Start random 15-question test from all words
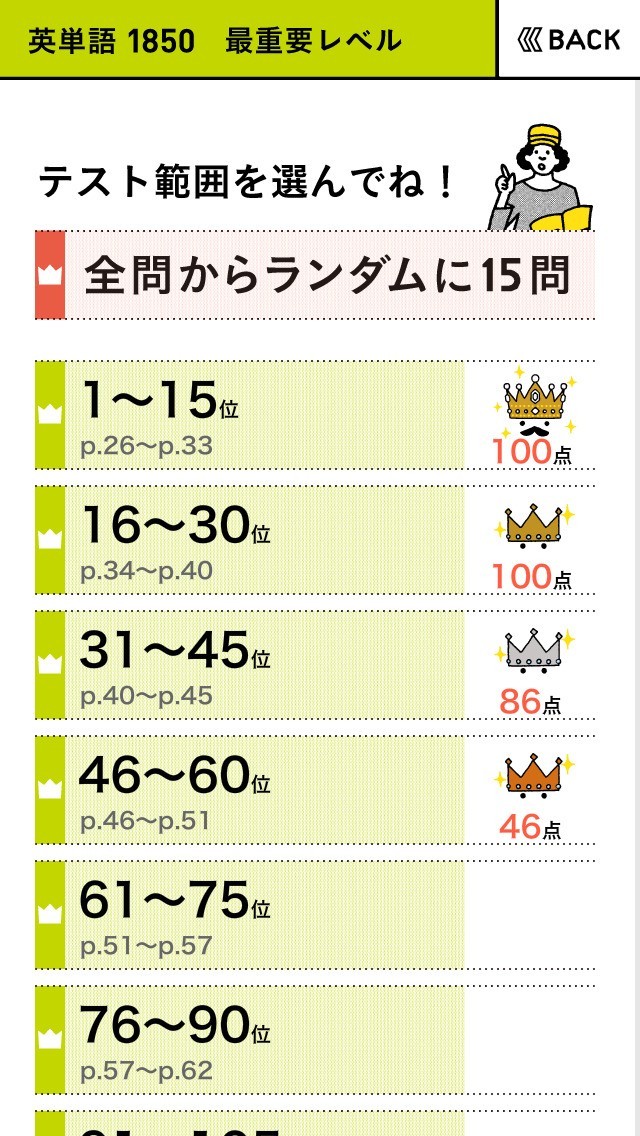This screenshot has height=1136, width=640. click(x=316, y=275)
